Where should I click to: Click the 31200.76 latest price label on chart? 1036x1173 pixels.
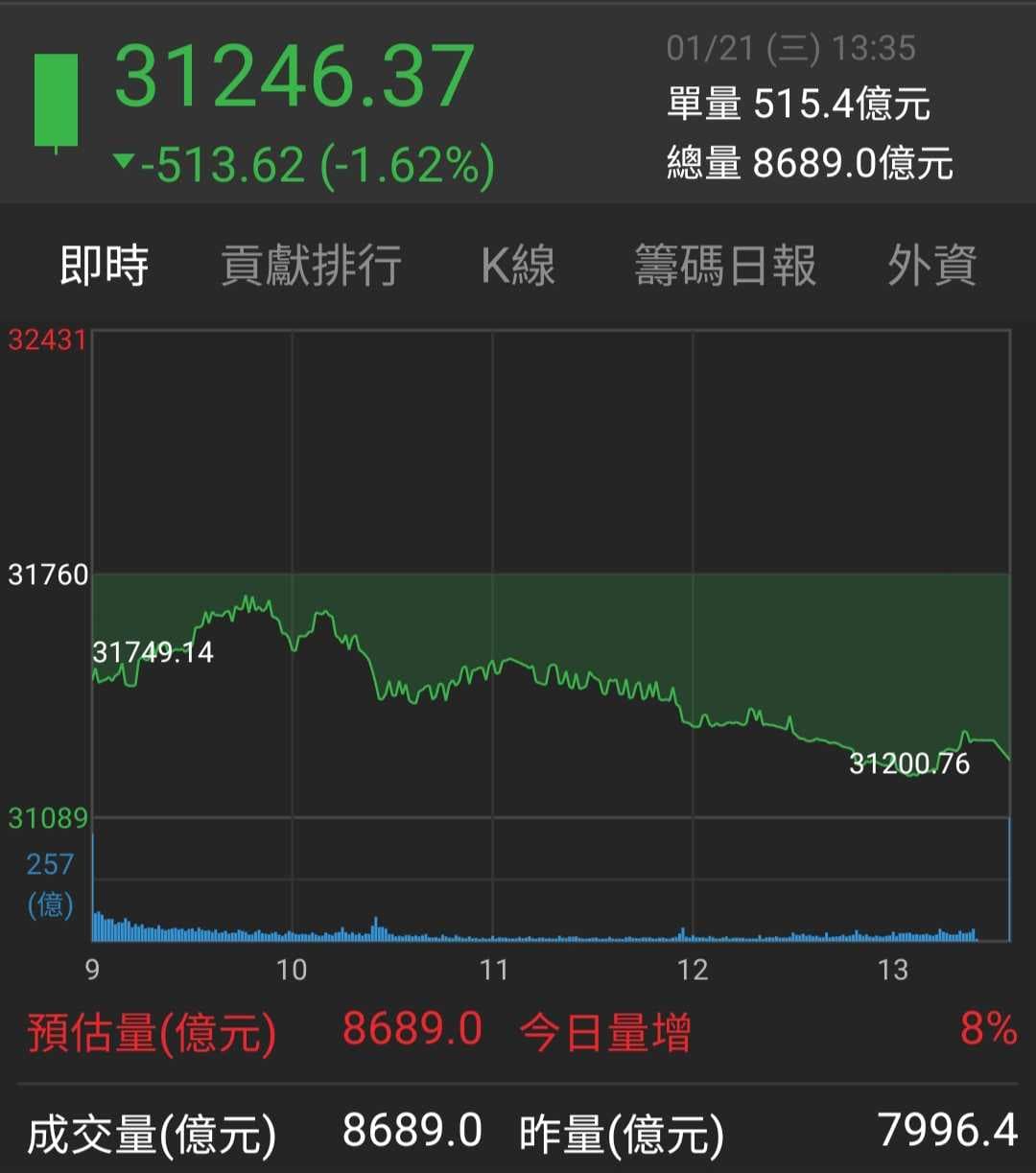pos(908,764)
